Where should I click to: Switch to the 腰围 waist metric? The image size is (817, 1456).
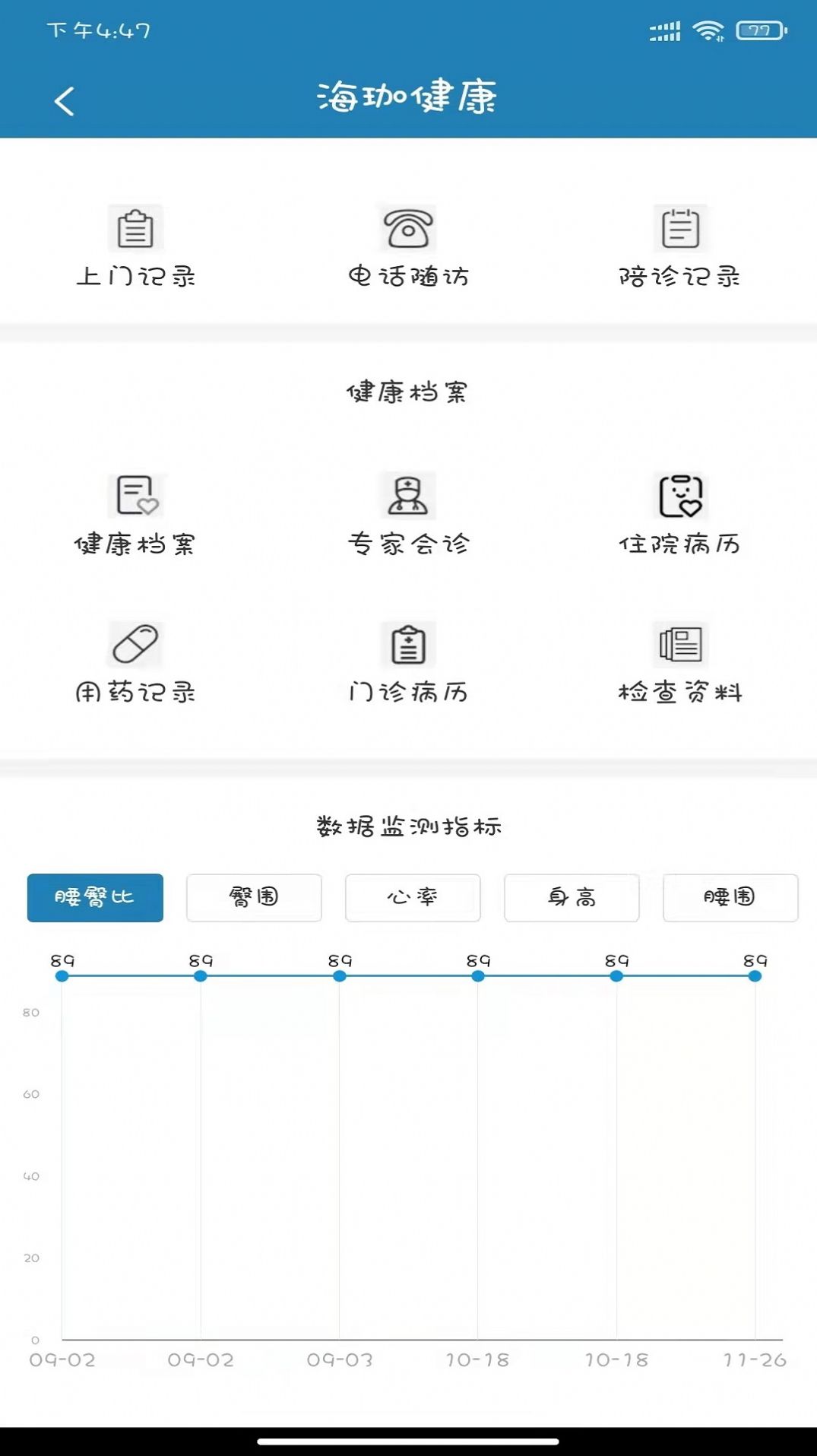coord(730,898)
